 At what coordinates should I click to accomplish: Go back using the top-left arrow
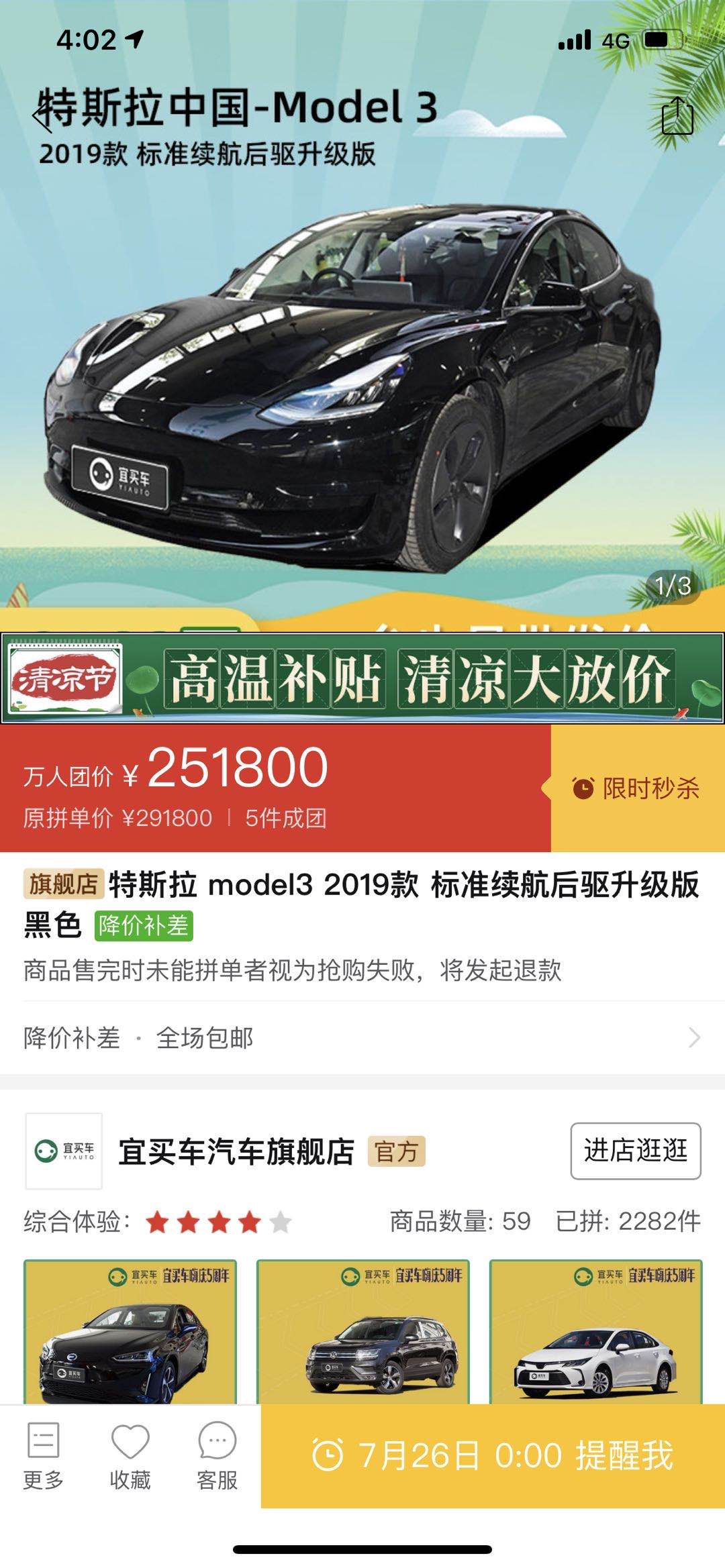(x=43, y=115)
